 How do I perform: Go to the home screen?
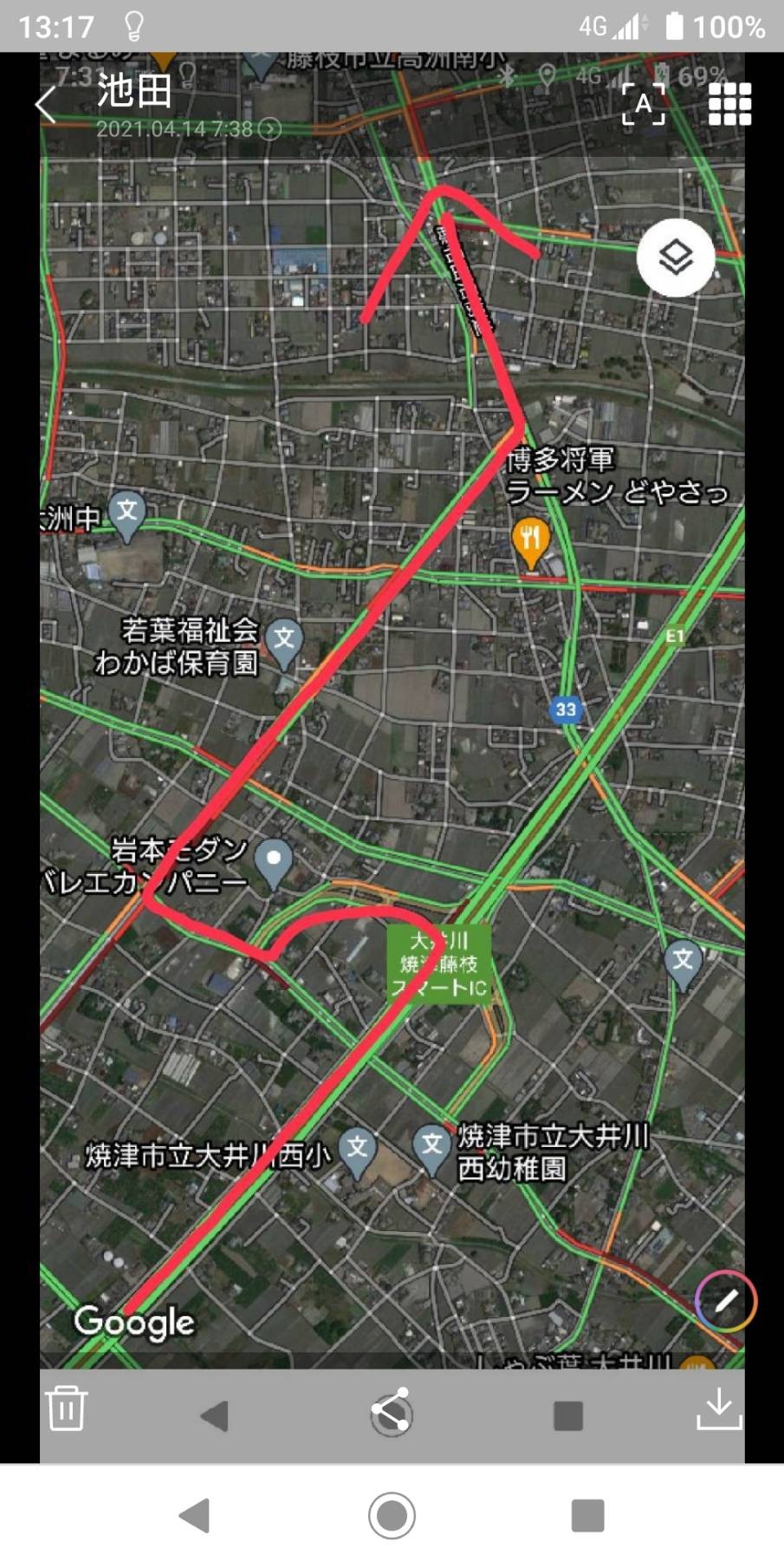click(392, 1515)
